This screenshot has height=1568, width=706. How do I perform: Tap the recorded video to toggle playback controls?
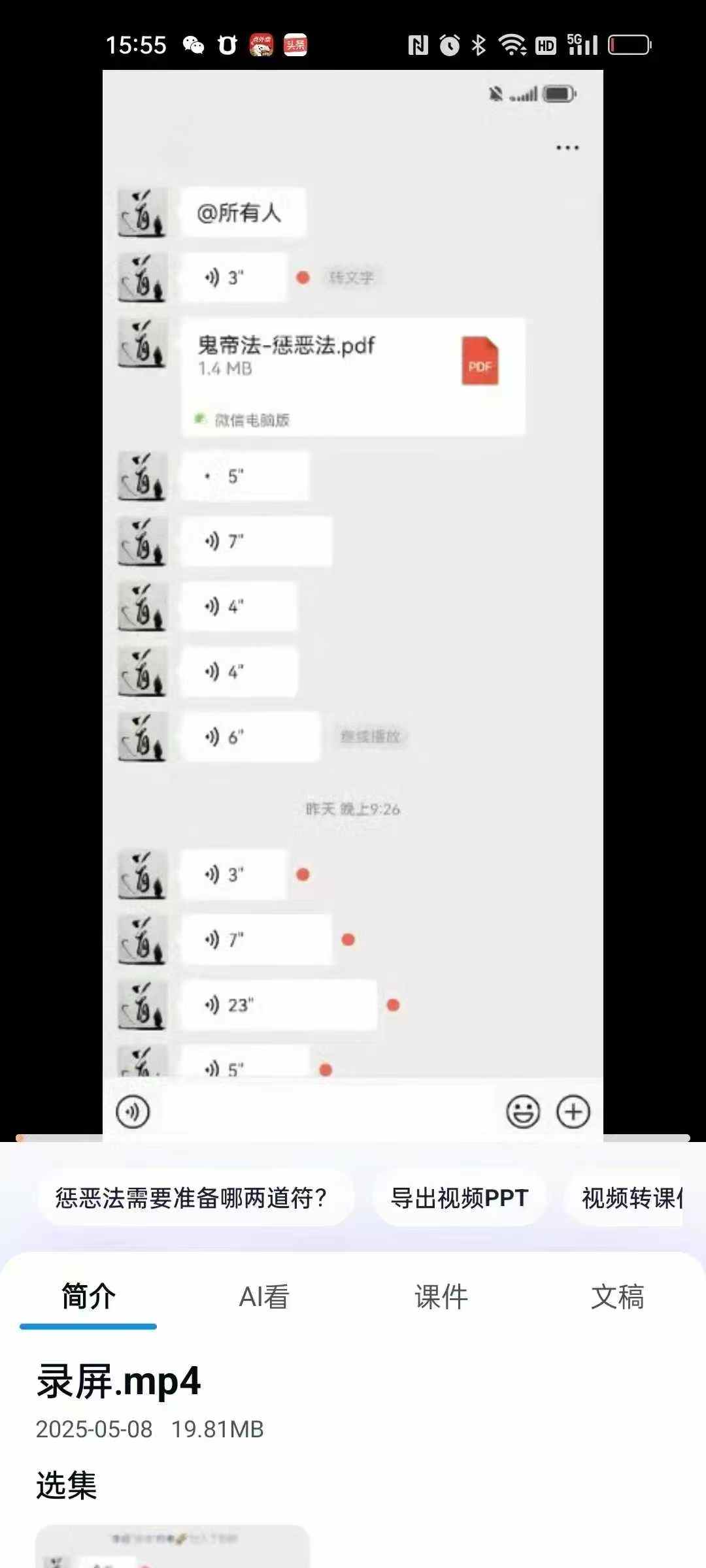[x=353, y=588]
